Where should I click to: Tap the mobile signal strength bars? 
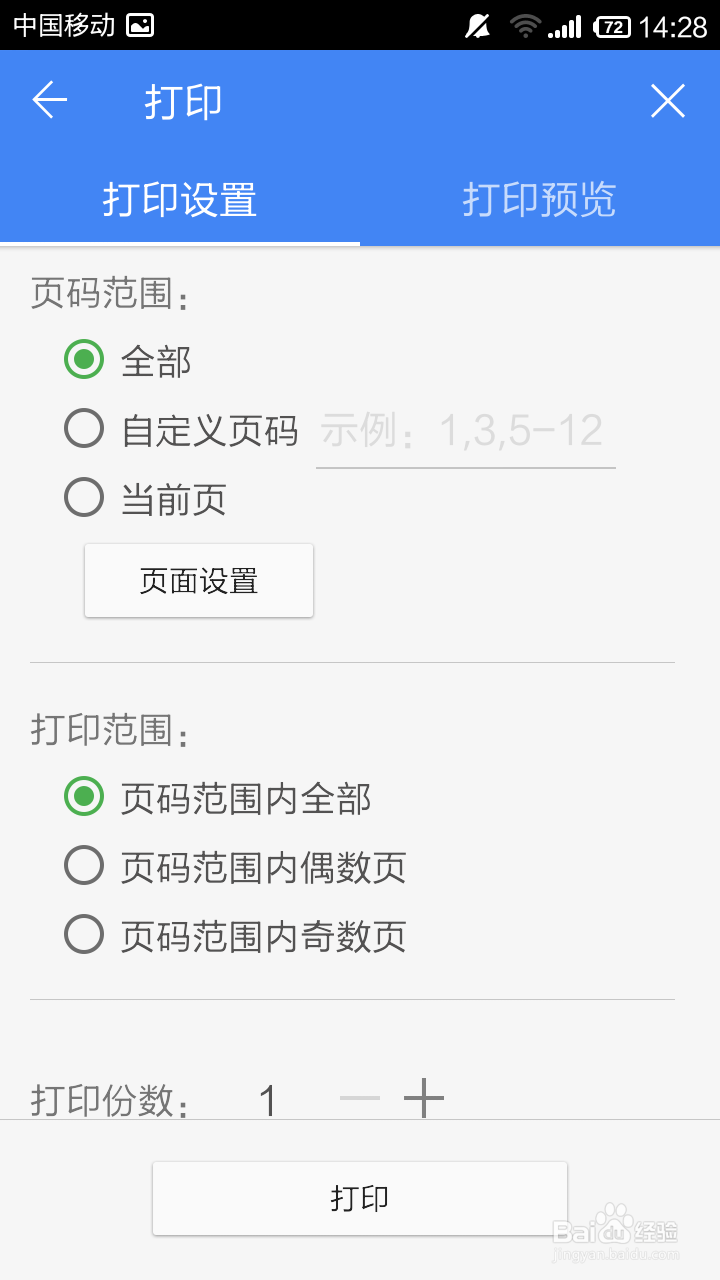pyautogui.click(x=563, y=25)
